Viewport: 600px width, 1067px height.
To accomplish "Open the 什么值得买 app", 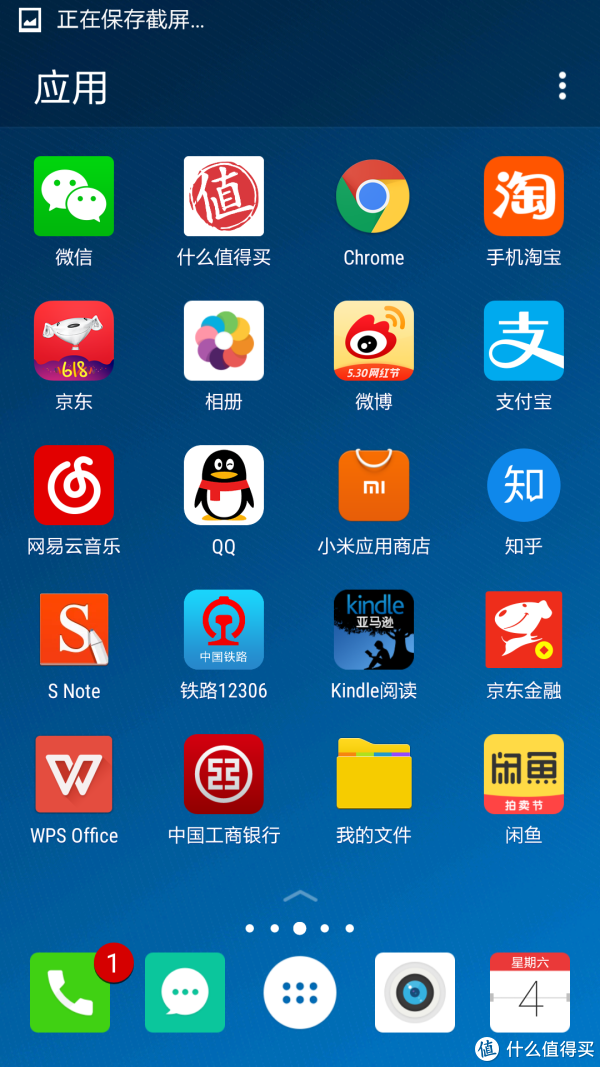I will coord(224,197).
